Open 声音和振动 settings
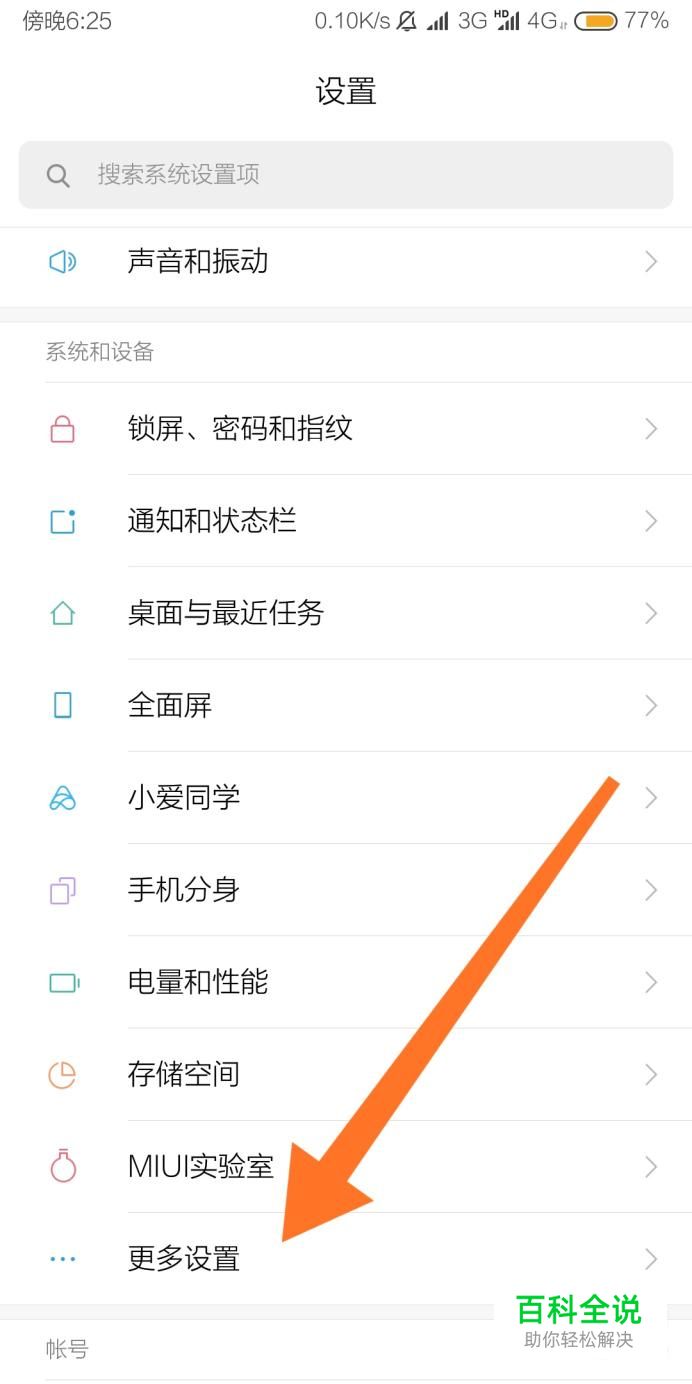 [x=345, y=262]
